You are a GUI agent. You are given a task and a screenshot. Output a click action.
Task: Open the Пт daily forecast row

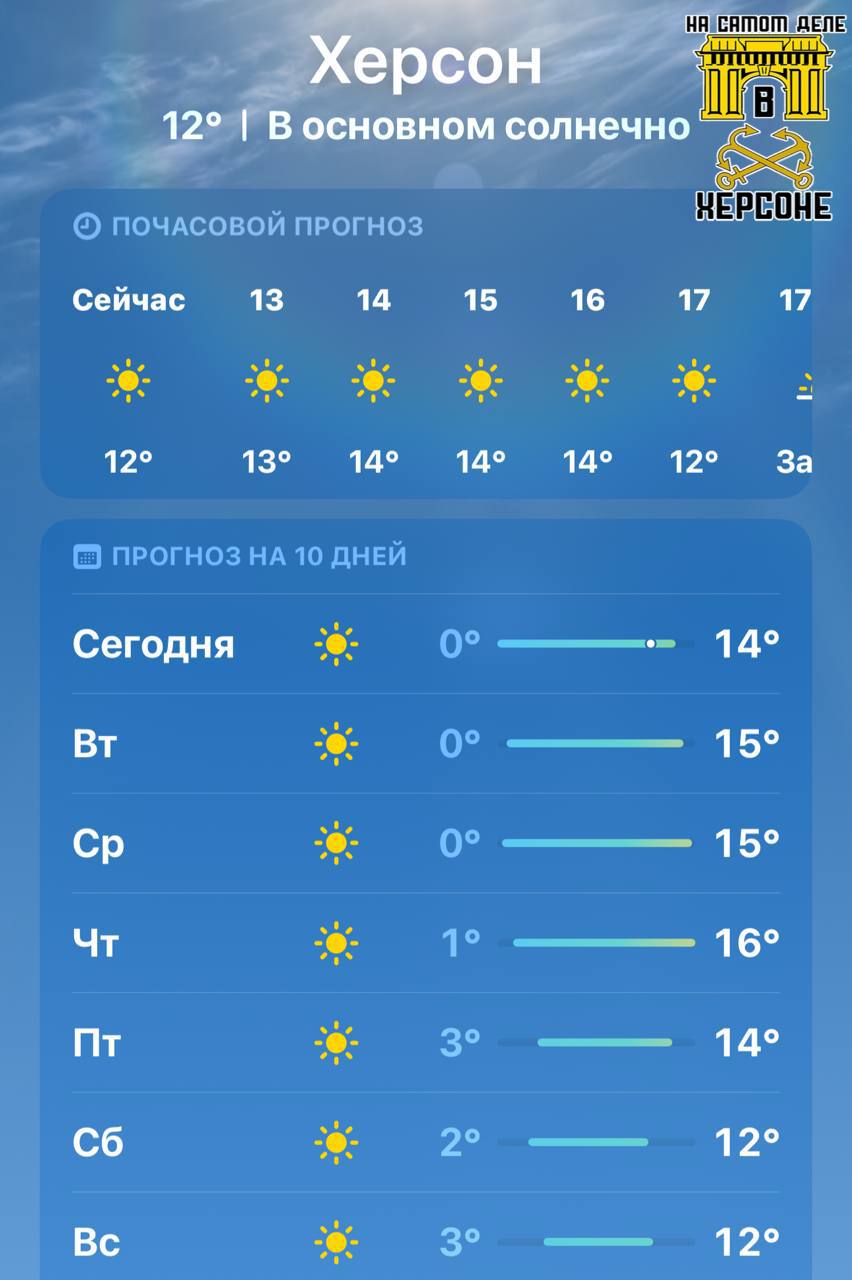coord(425,1043)
